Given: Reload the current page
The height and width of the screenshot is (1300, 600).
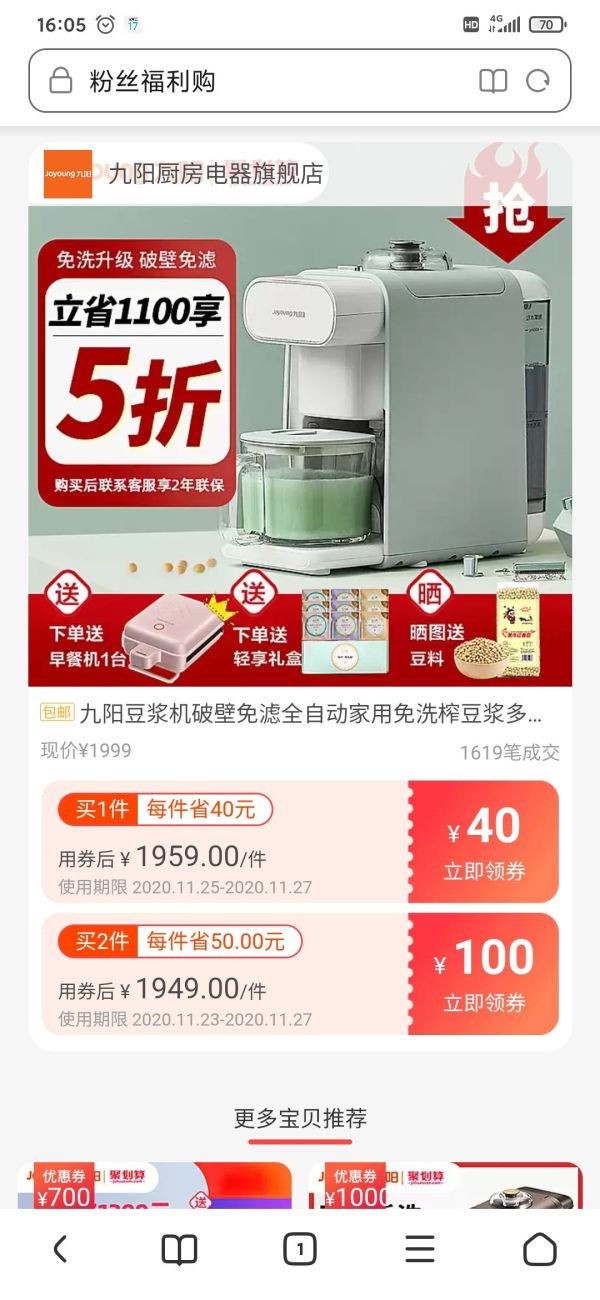Looking at the screenshot, I should pos(538,81).
